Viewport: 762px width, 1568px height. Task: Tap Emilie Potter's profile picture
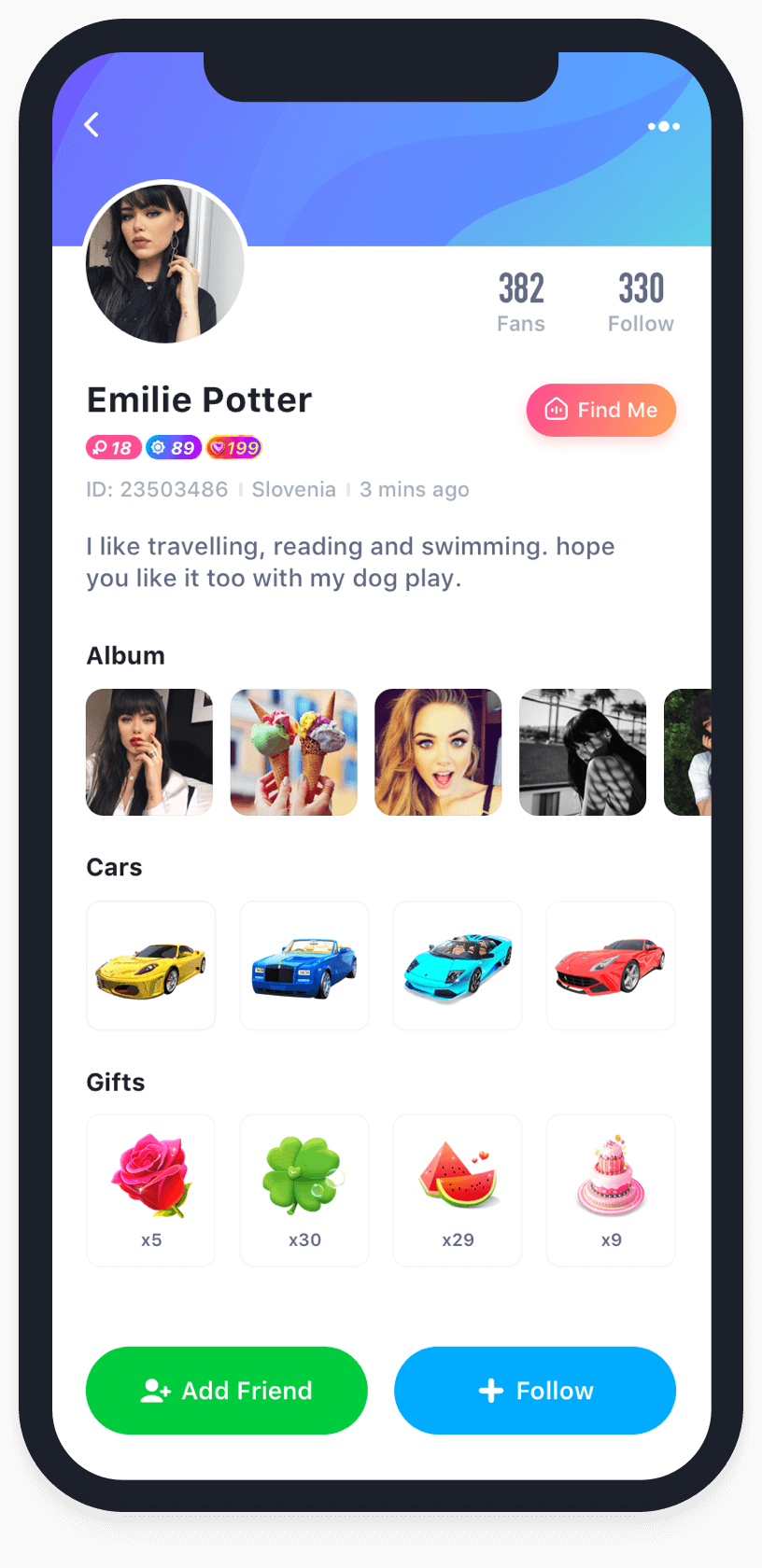(x=165, y=263)
